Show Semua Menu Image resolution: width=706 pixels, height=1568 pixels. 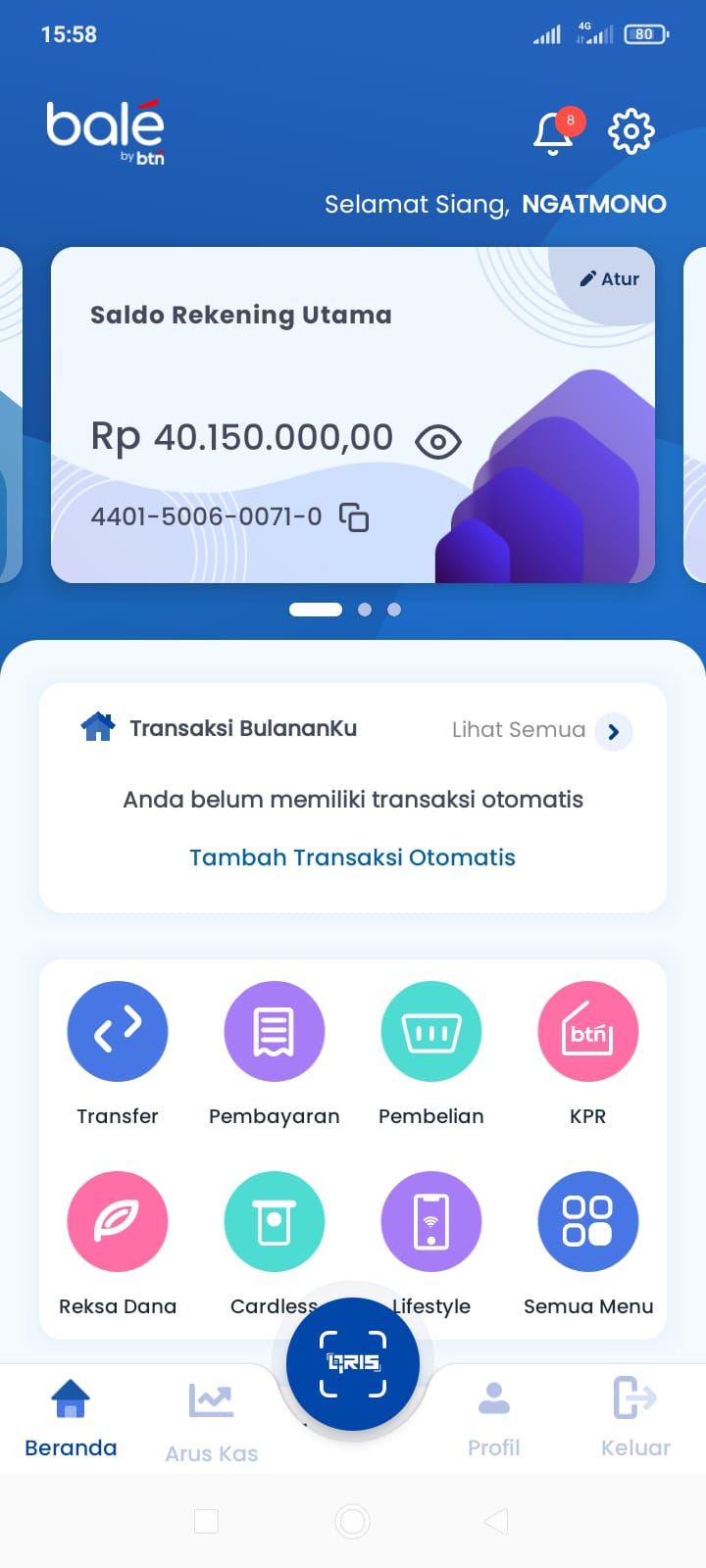click(x=587, y=1223)
